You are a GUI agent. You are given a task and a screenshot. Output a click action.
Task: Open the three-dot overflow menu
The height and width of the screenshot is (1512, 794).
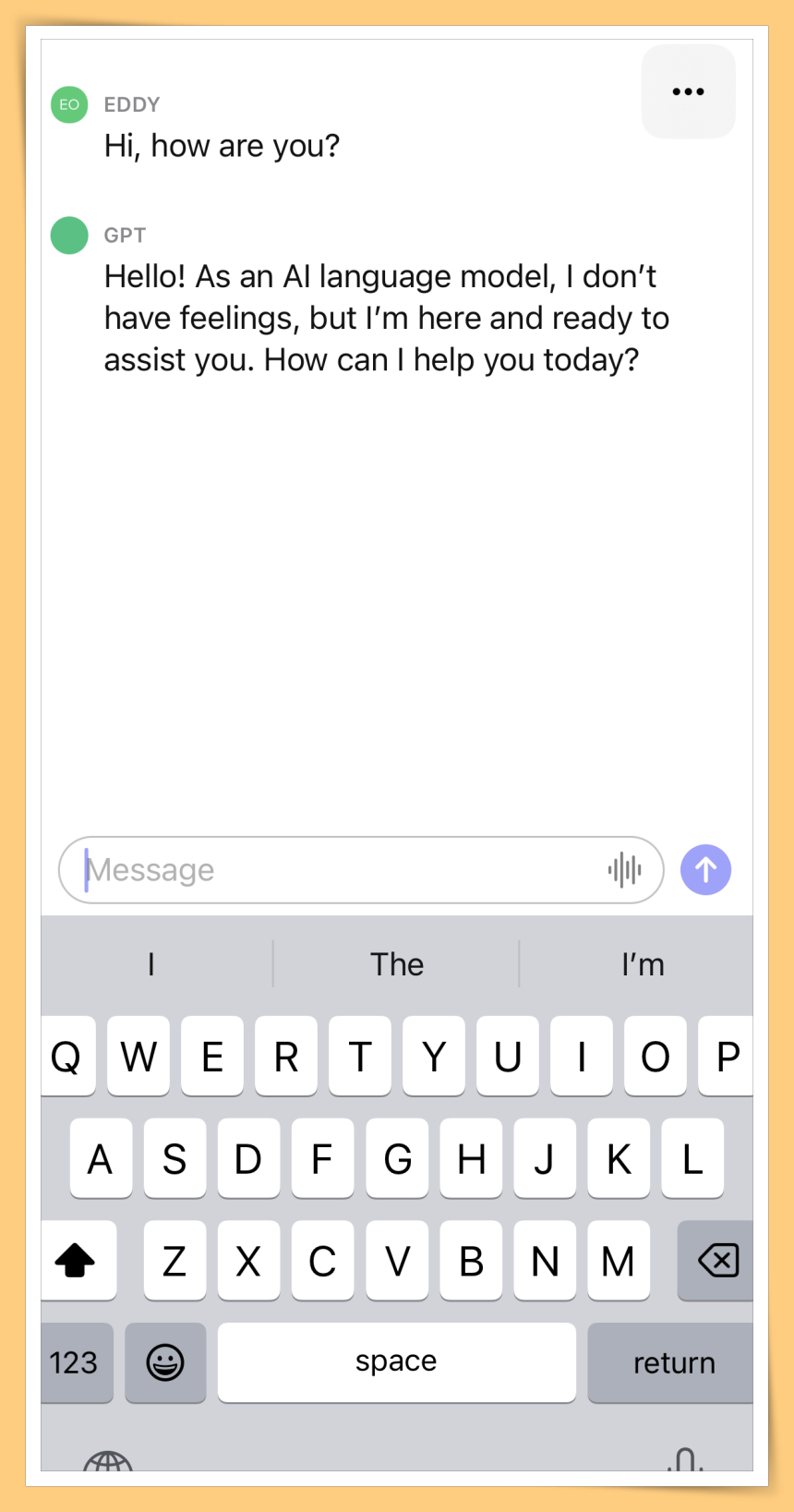click(688, 91)
